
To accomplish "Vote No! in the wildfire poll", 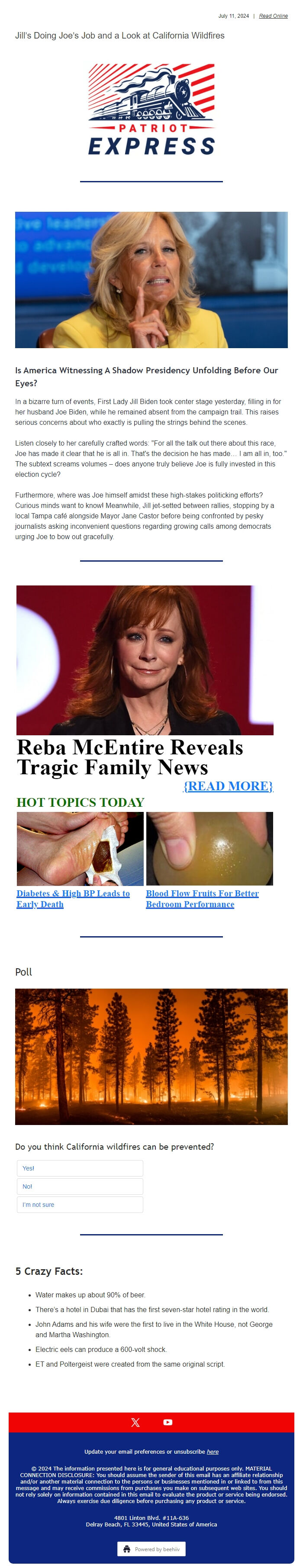I will (x=80, y=1187).
